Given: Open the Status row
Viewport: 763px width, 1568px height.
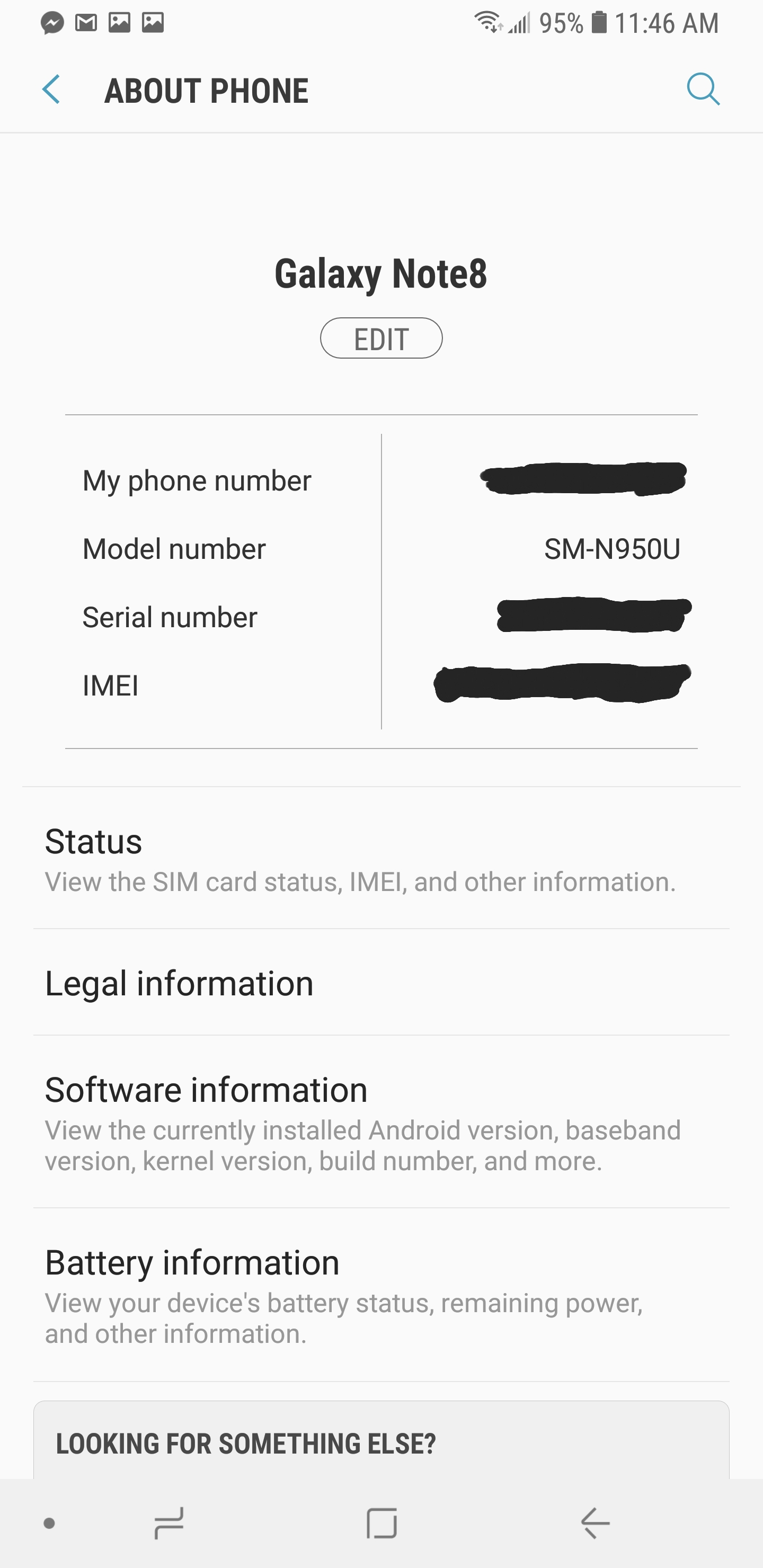Looking at the screenshot, I should 381,859.
